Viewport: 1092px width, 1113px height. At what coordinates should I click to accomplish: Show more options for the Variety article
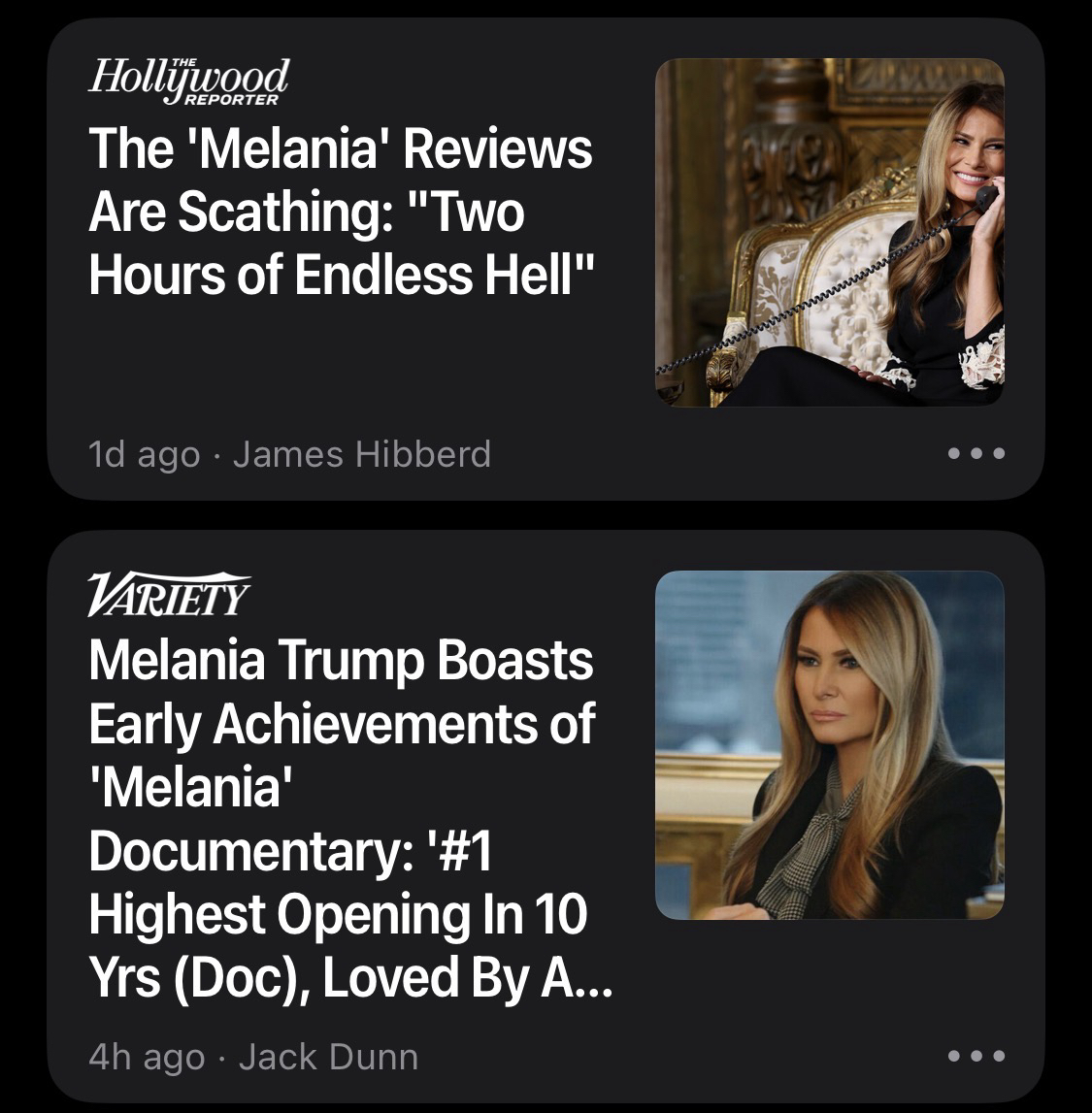(976, 1056)
